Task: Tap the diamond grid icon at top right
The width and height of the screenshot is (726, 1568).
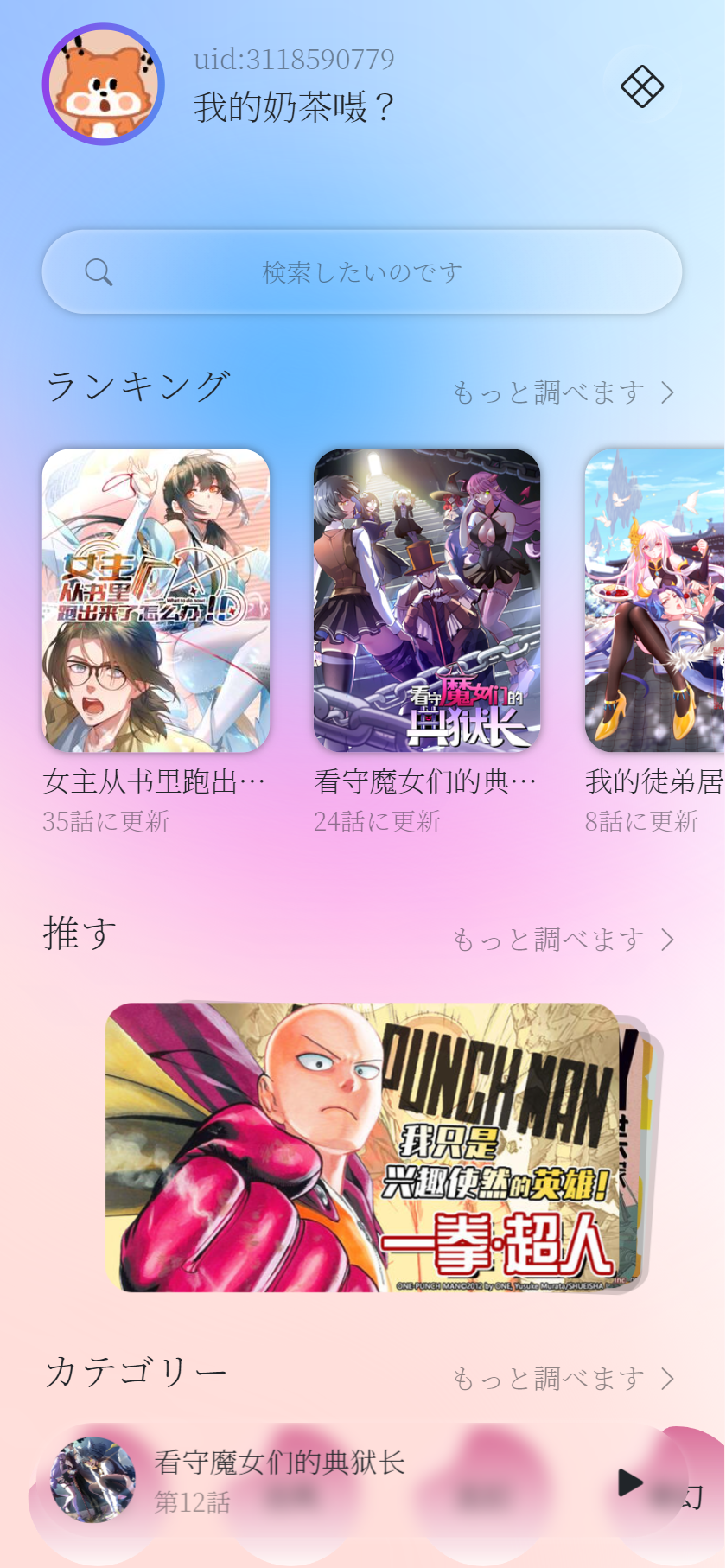Action: (642, 86)
